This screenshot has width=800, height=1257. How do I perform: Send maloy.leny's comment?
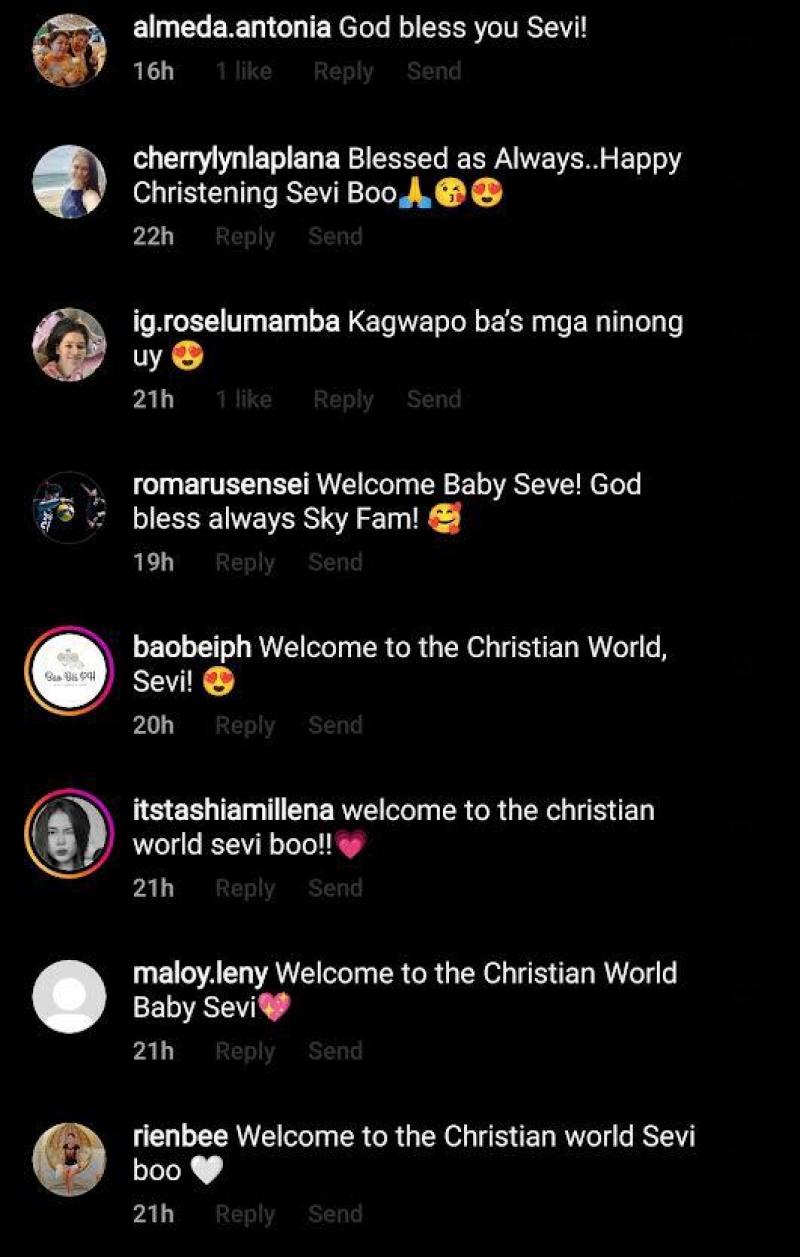pos(335,1052)
